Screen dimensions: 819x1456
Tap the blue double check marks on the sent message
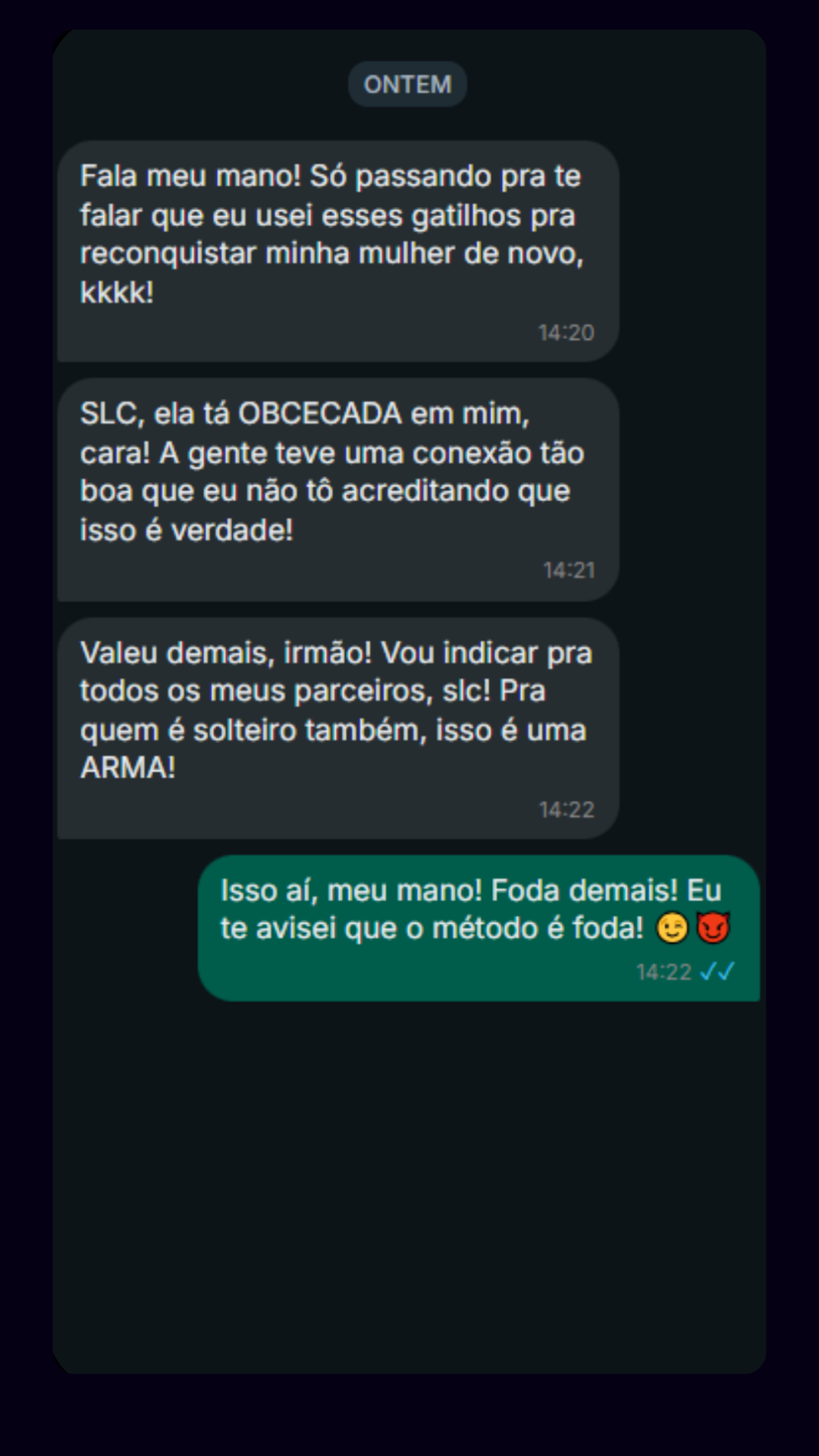(718, 973)
